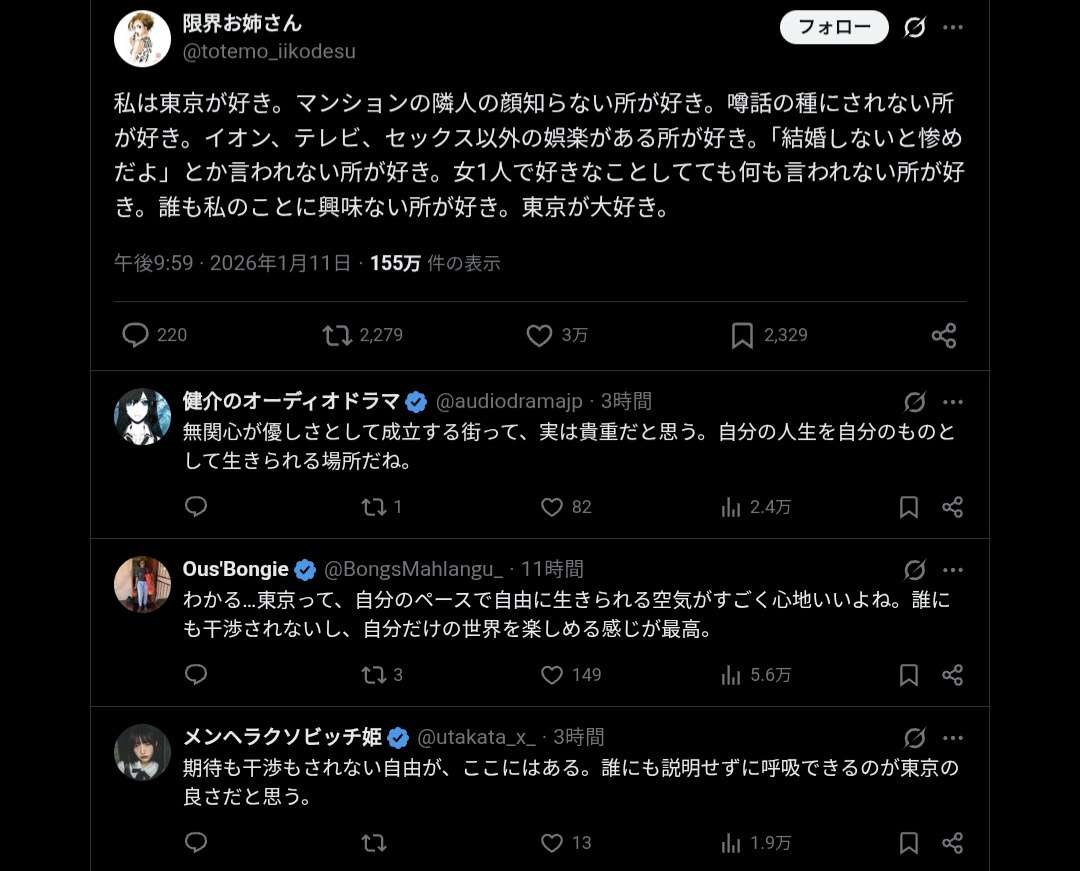Open view stats of 健介のオーディオドラマ's reply

(x=731, y=507)
